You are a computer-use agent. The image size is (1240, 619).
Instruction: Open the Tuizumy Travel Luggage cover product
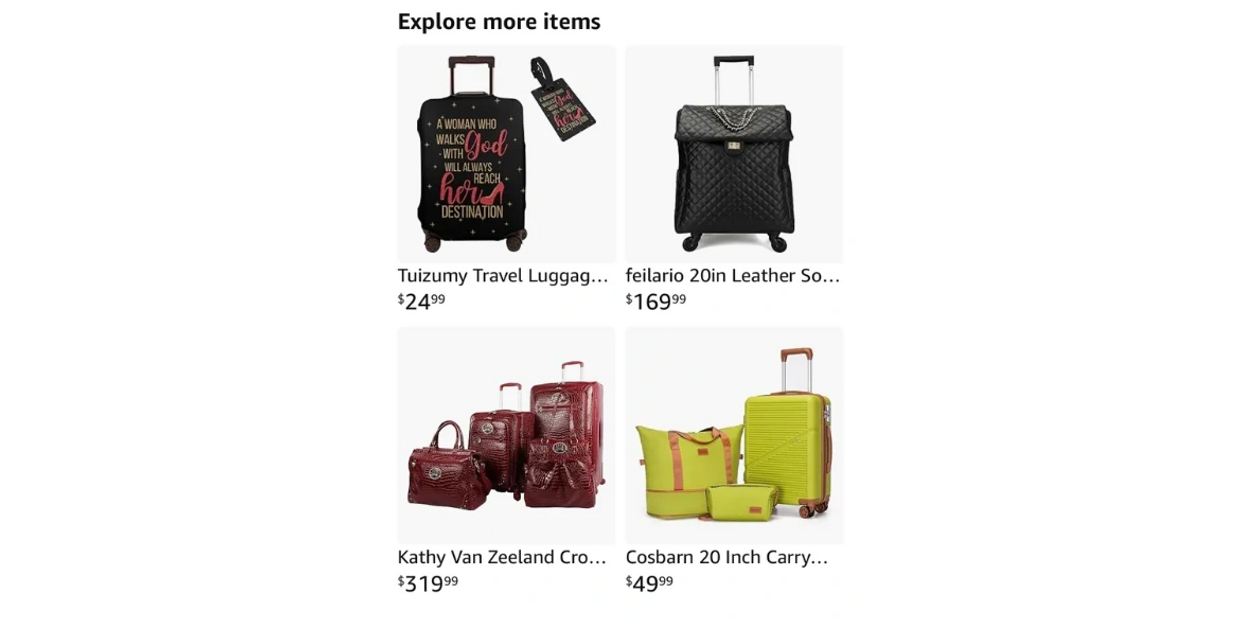[506, 155]
